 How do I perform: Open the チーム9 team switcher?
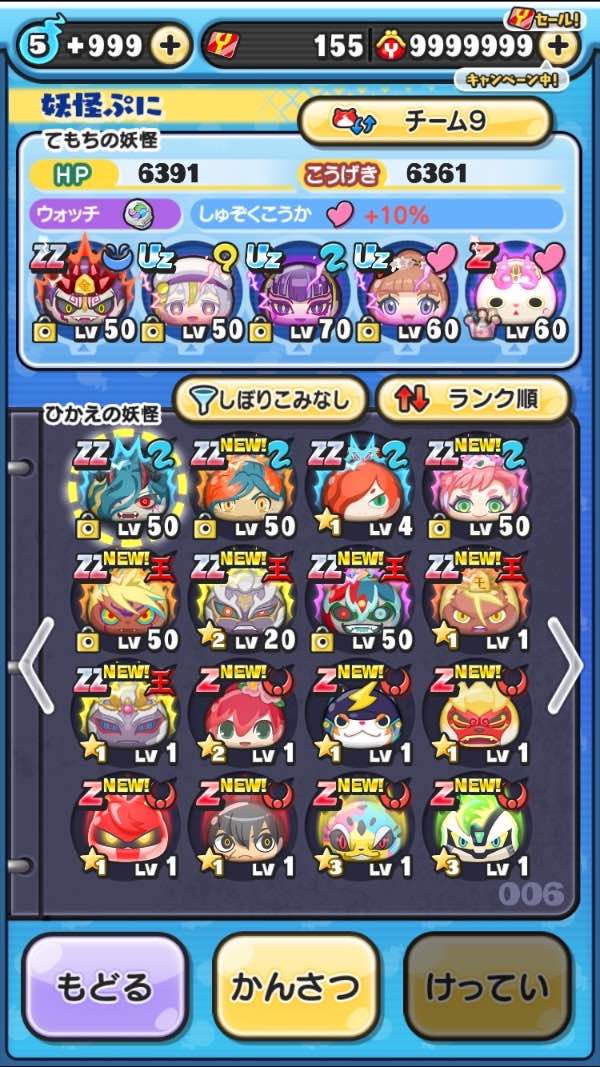click(426, 122)
